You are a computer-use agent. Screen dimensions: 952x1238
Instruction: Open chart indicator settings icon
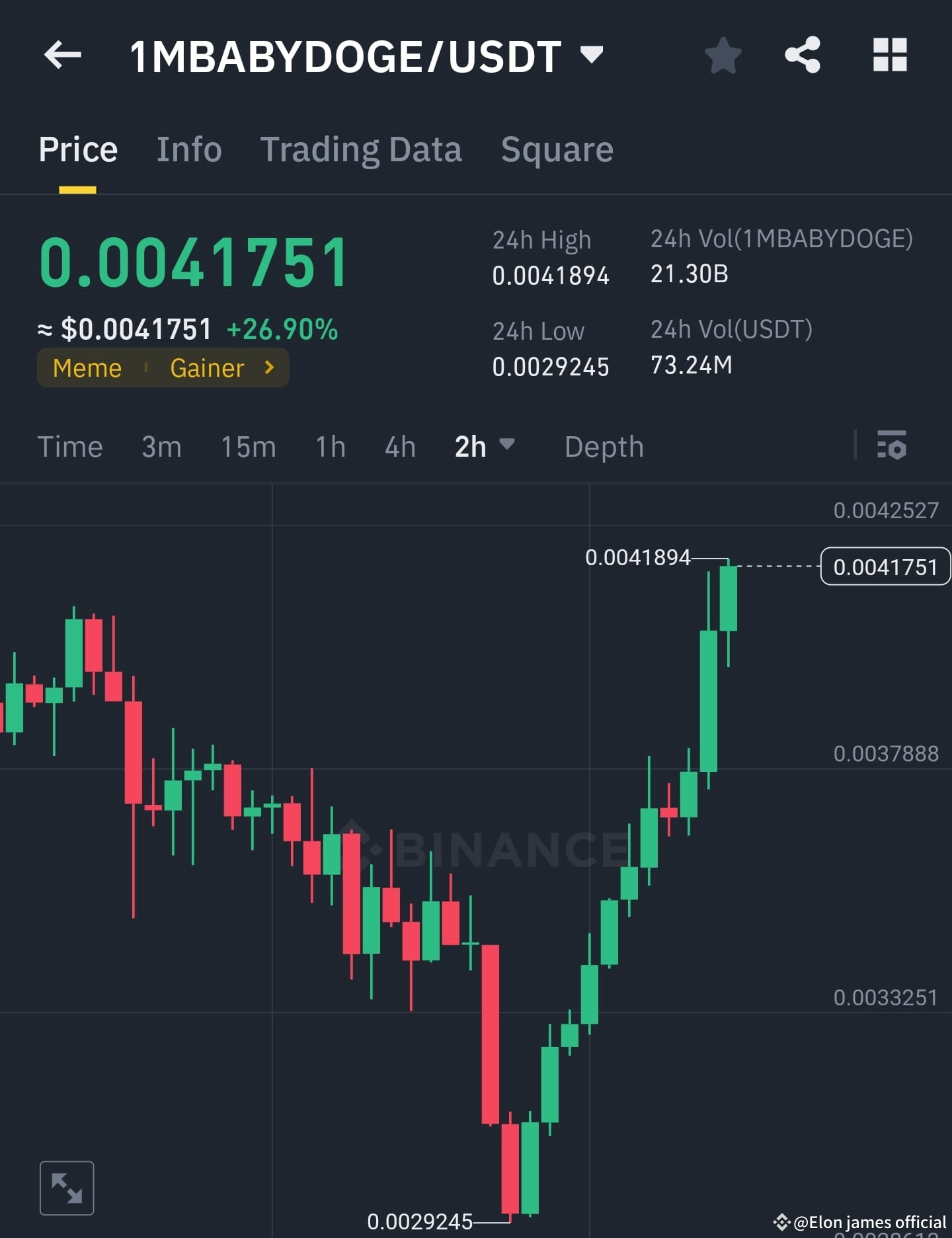tap(892, 447)
